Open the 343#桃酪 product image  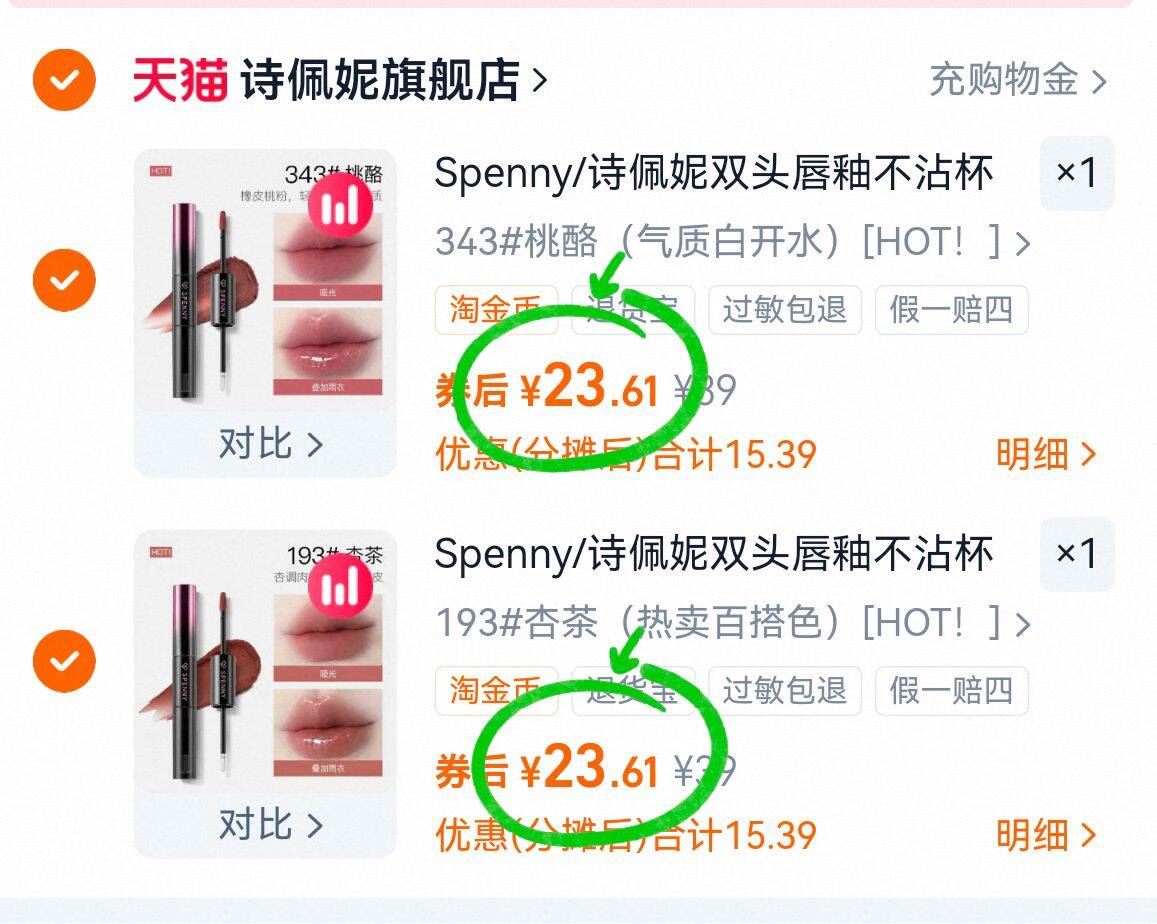click(x=265, y=282)
